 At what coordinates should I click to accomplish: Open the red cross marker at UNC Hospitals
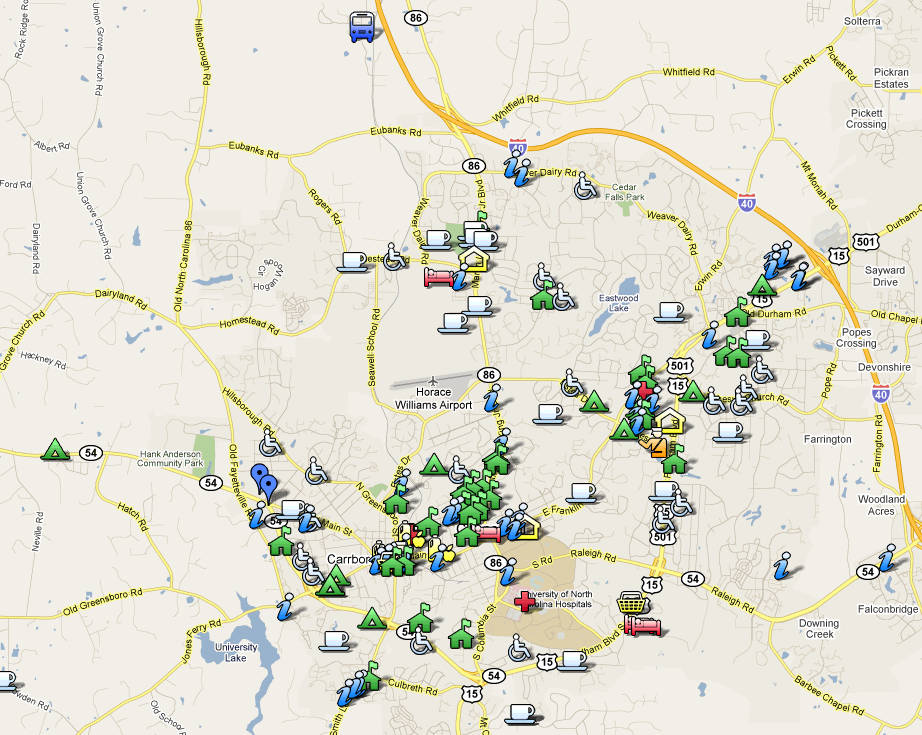pyautogui.click(x=523, y=599)
